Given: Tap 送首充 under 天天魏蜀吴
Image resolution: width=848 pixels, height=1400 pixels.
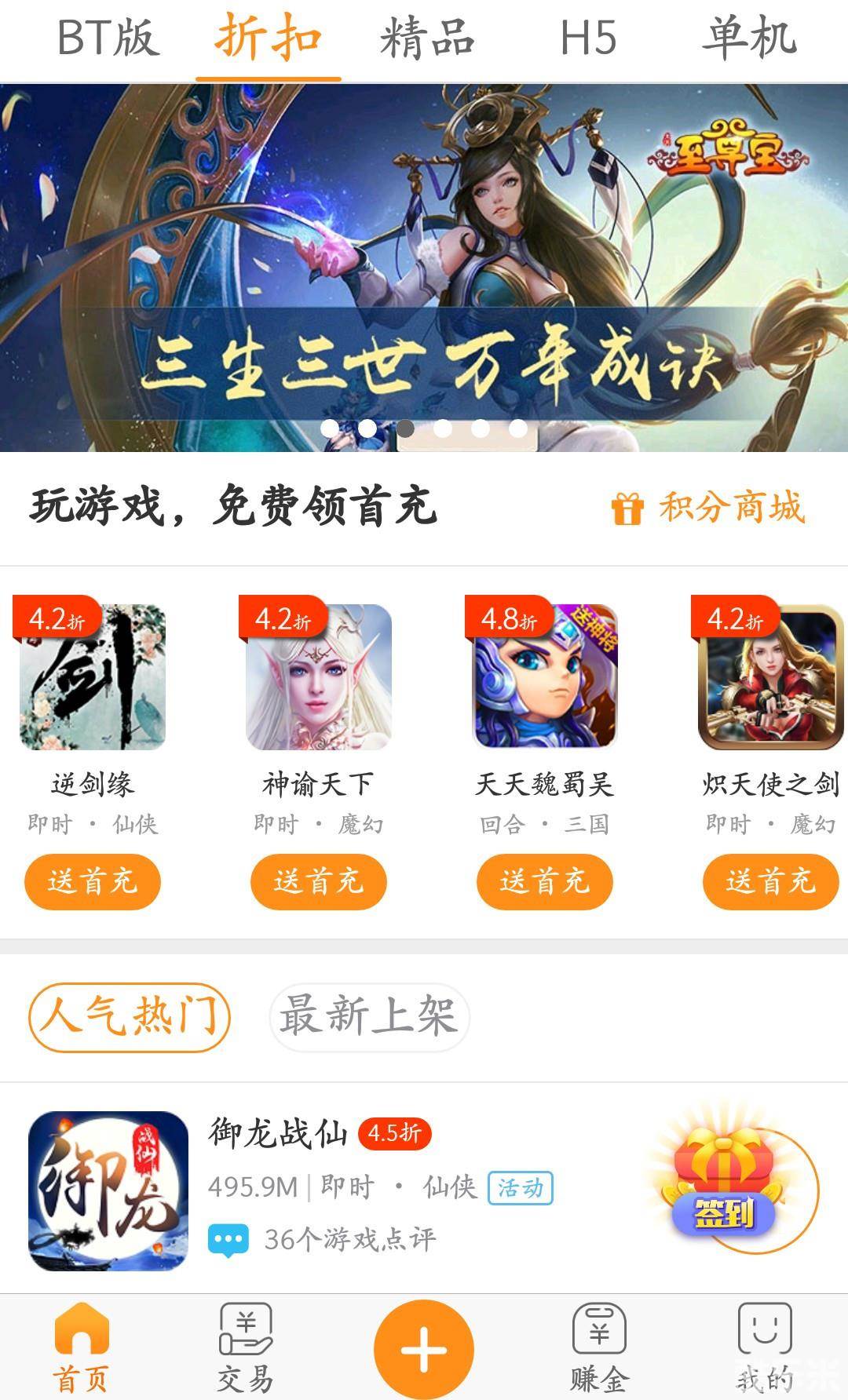Looking at the screenshot, I should (544, 881).
